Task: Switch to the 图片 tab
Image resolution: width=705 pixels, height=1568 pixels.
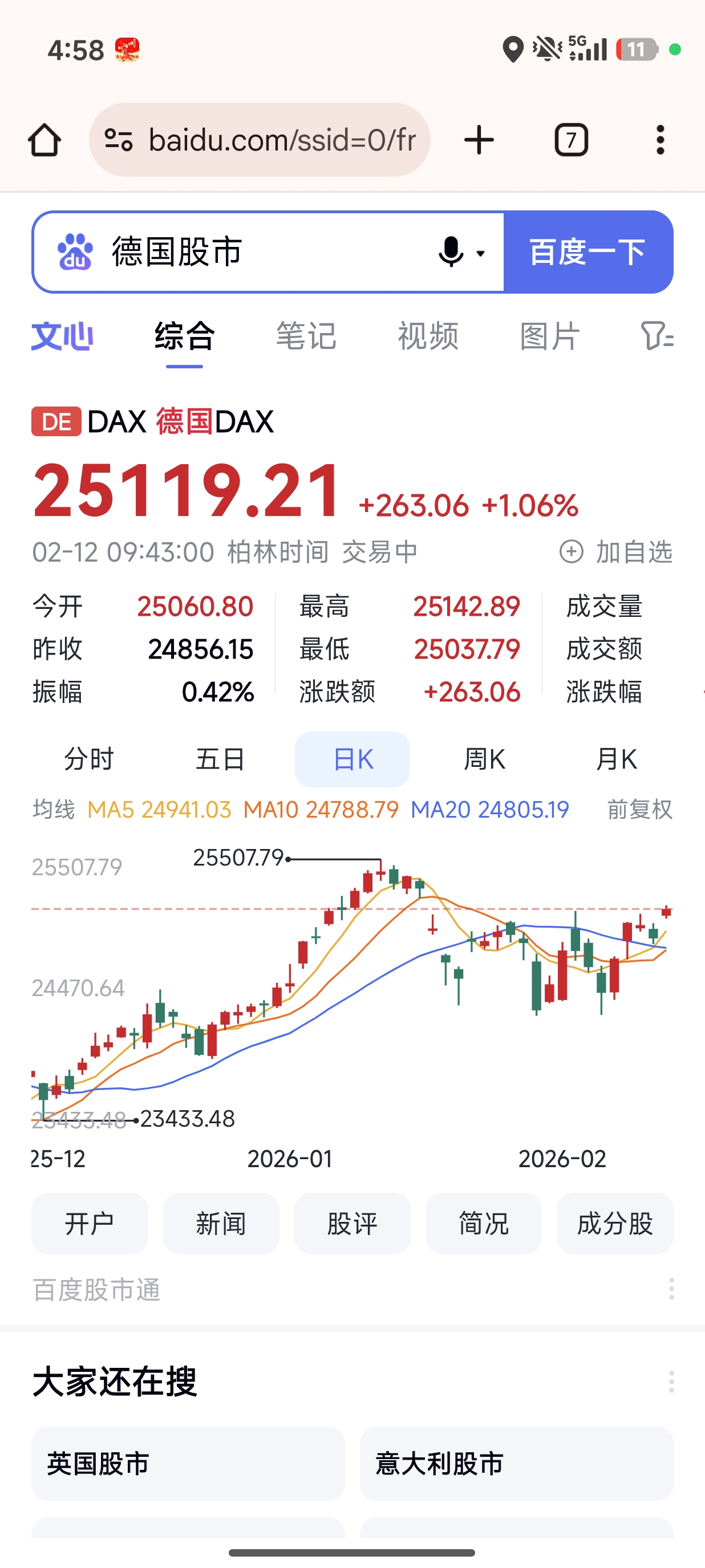Action: (549, 336)
